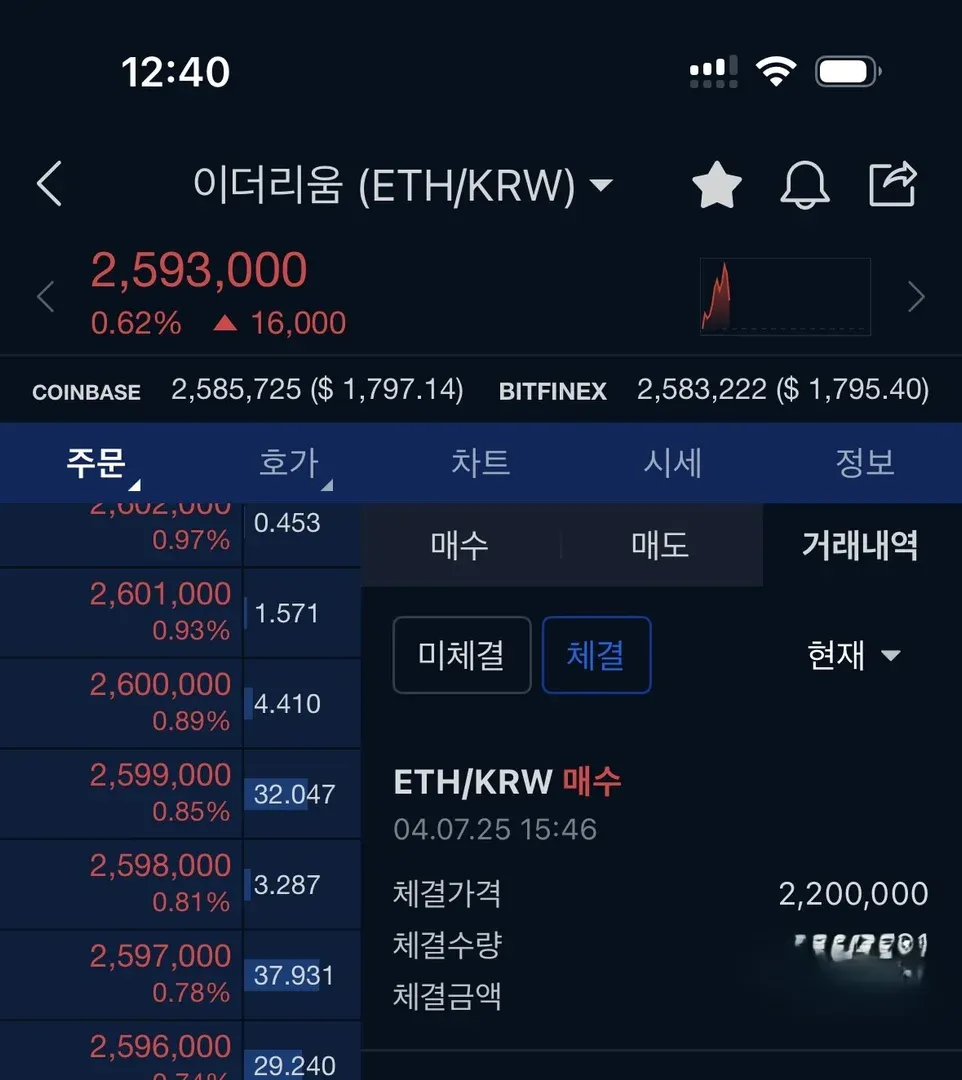
Task: Switch to the 정보 tab
Action: click(864, 463)
